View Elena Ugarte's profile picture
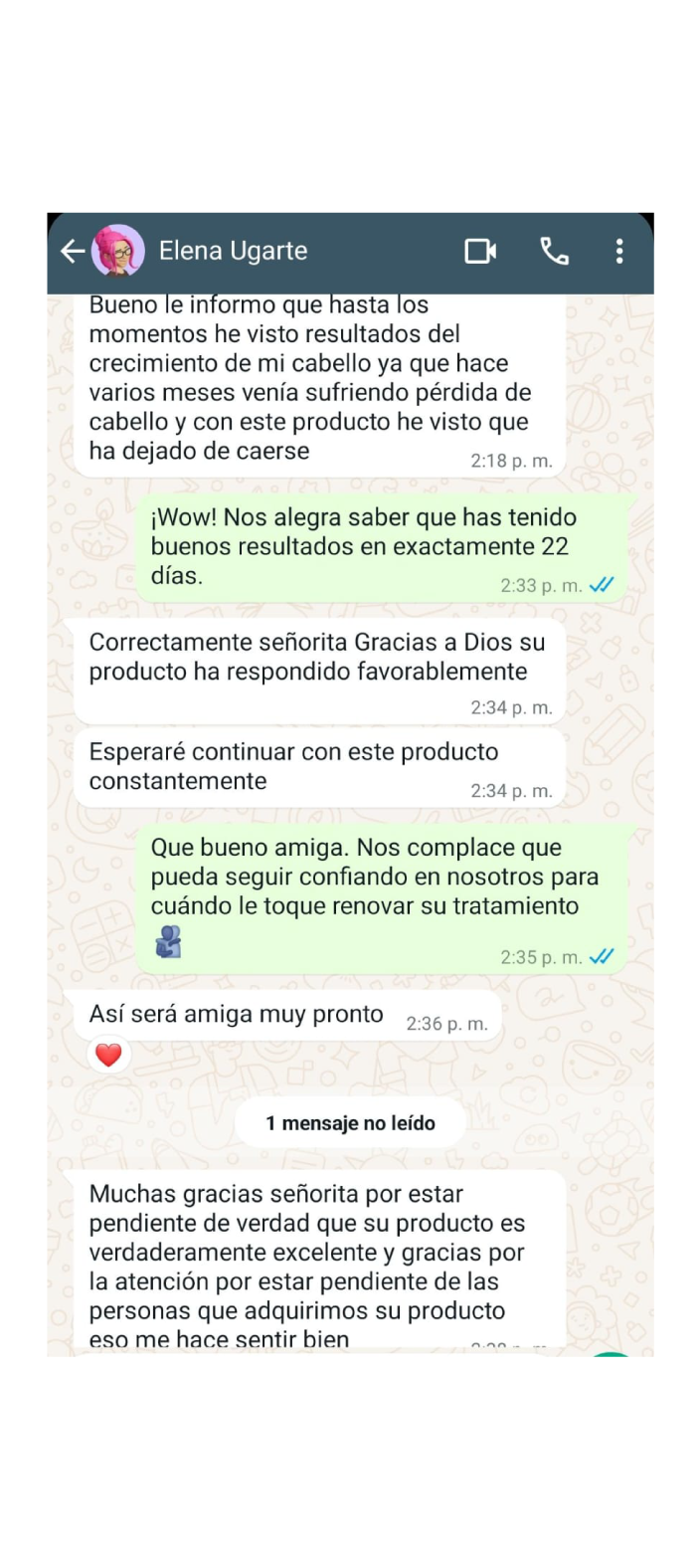 point(118,251)
